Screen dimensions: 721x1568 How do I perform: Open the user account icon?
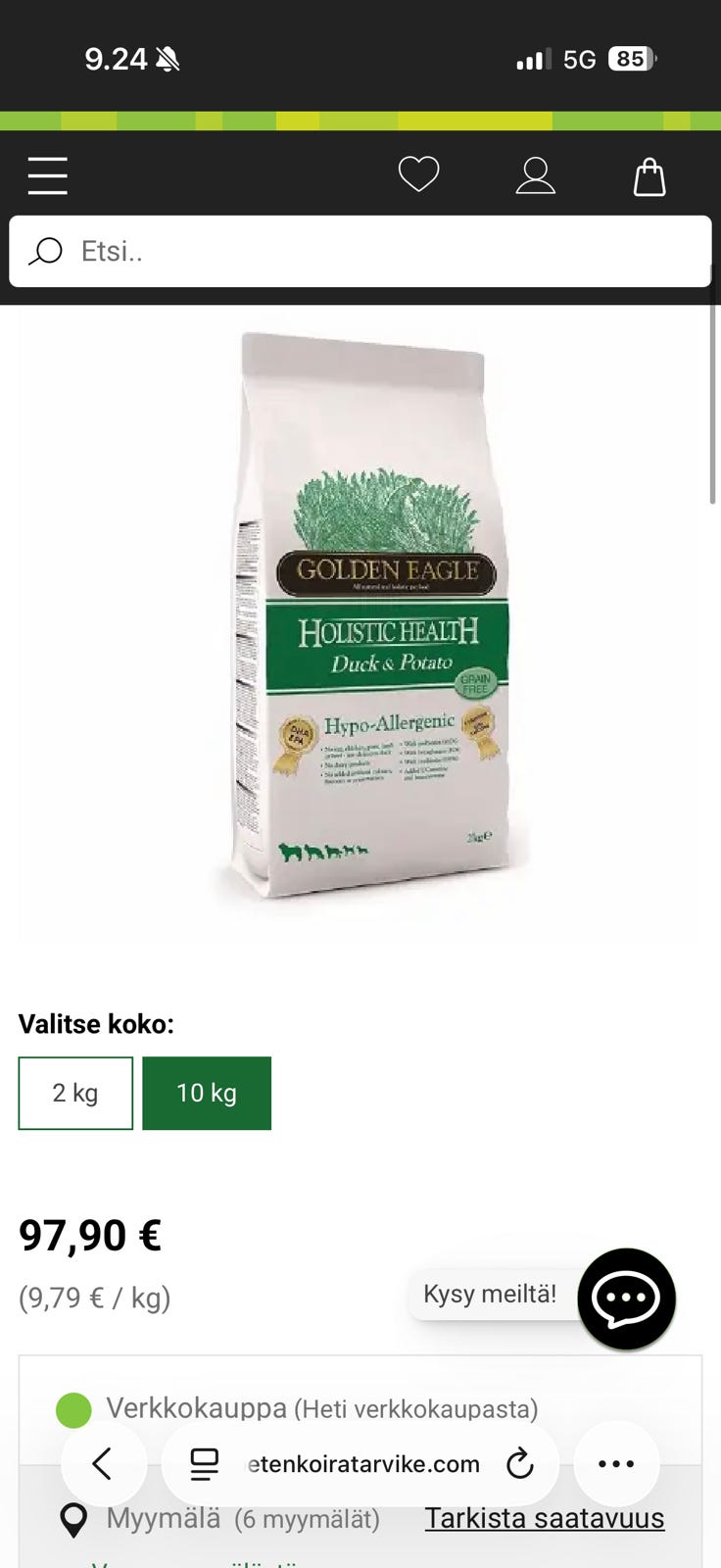pos(536,176)
